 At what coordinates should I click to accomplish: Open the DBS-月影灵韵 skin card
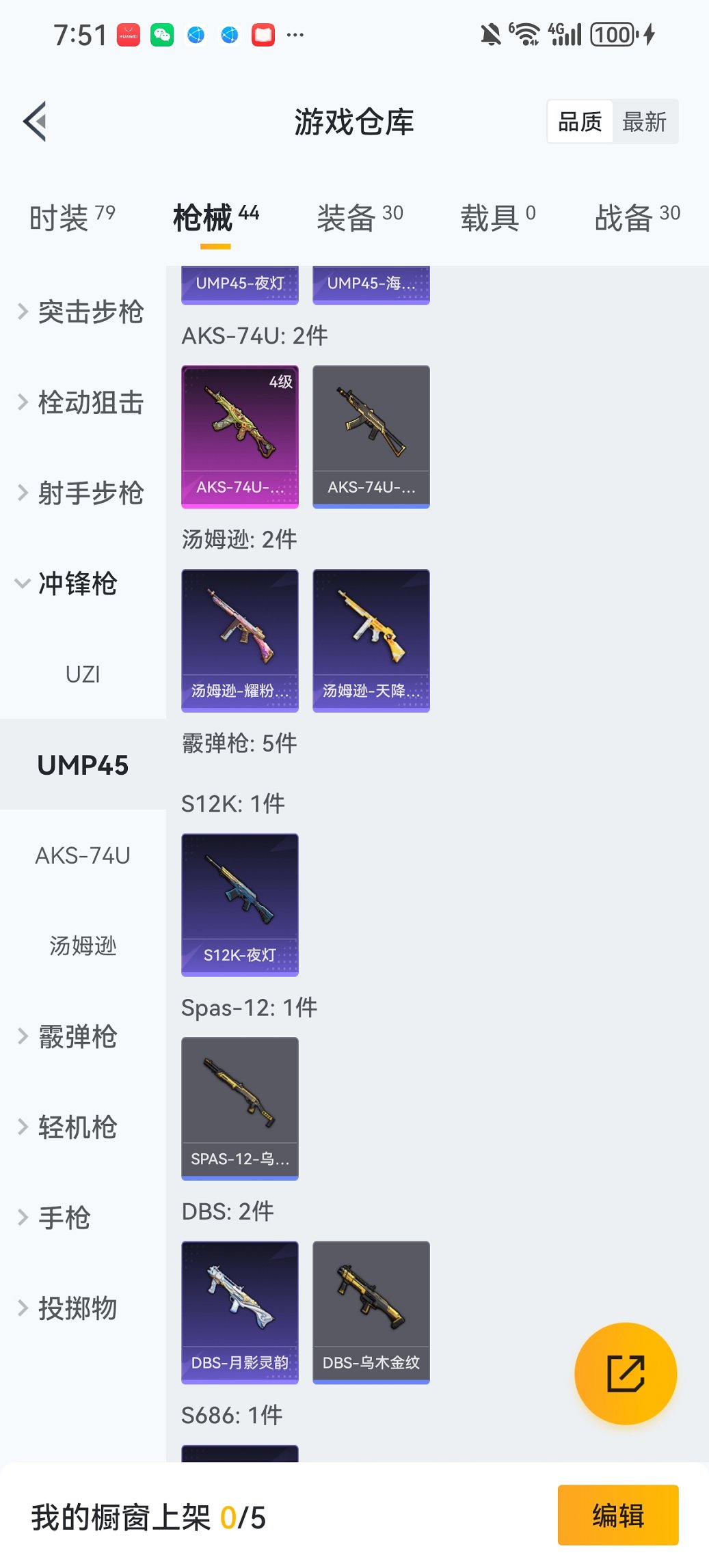coord(239,1312)
